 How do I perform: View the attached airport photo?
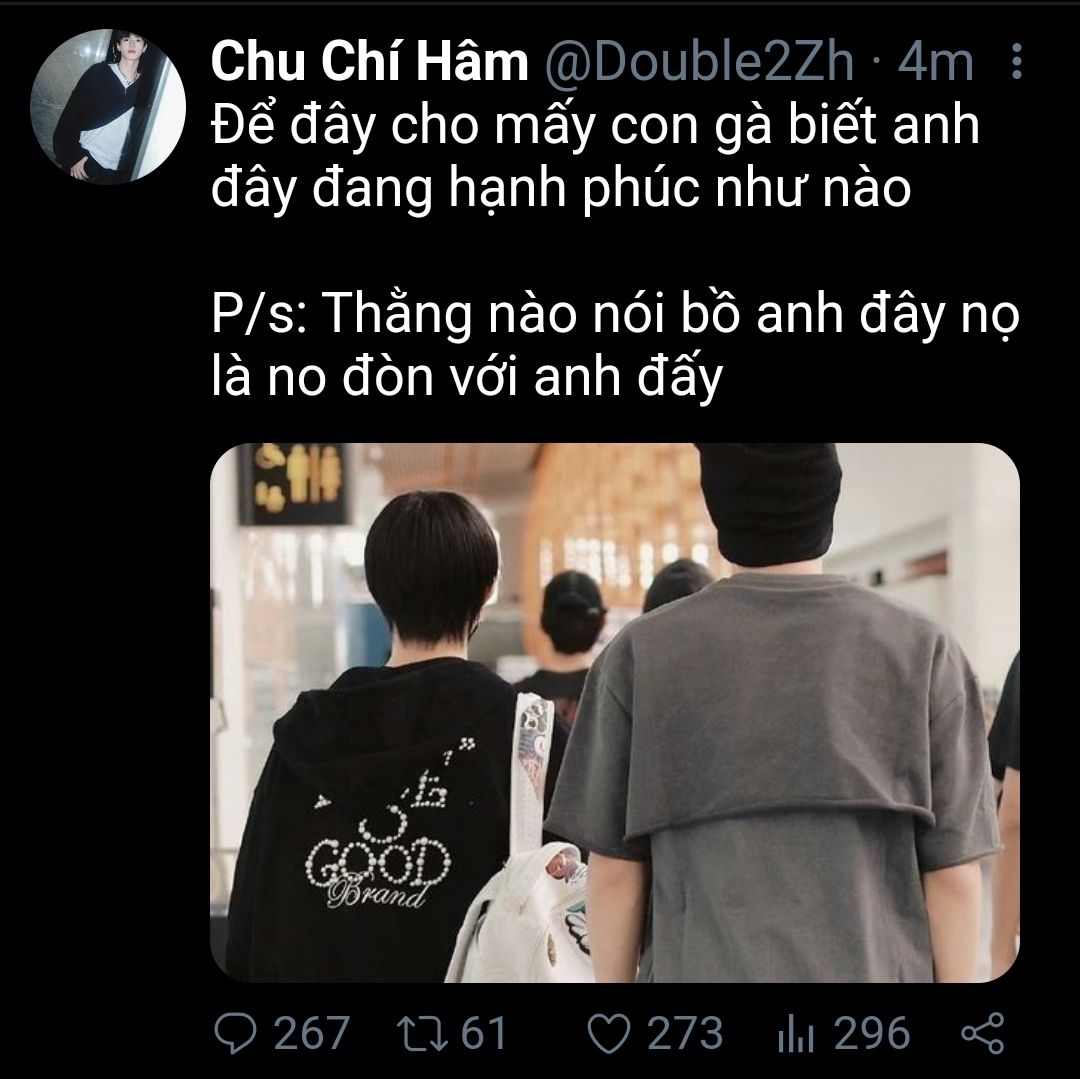click(x=614, y=712)
